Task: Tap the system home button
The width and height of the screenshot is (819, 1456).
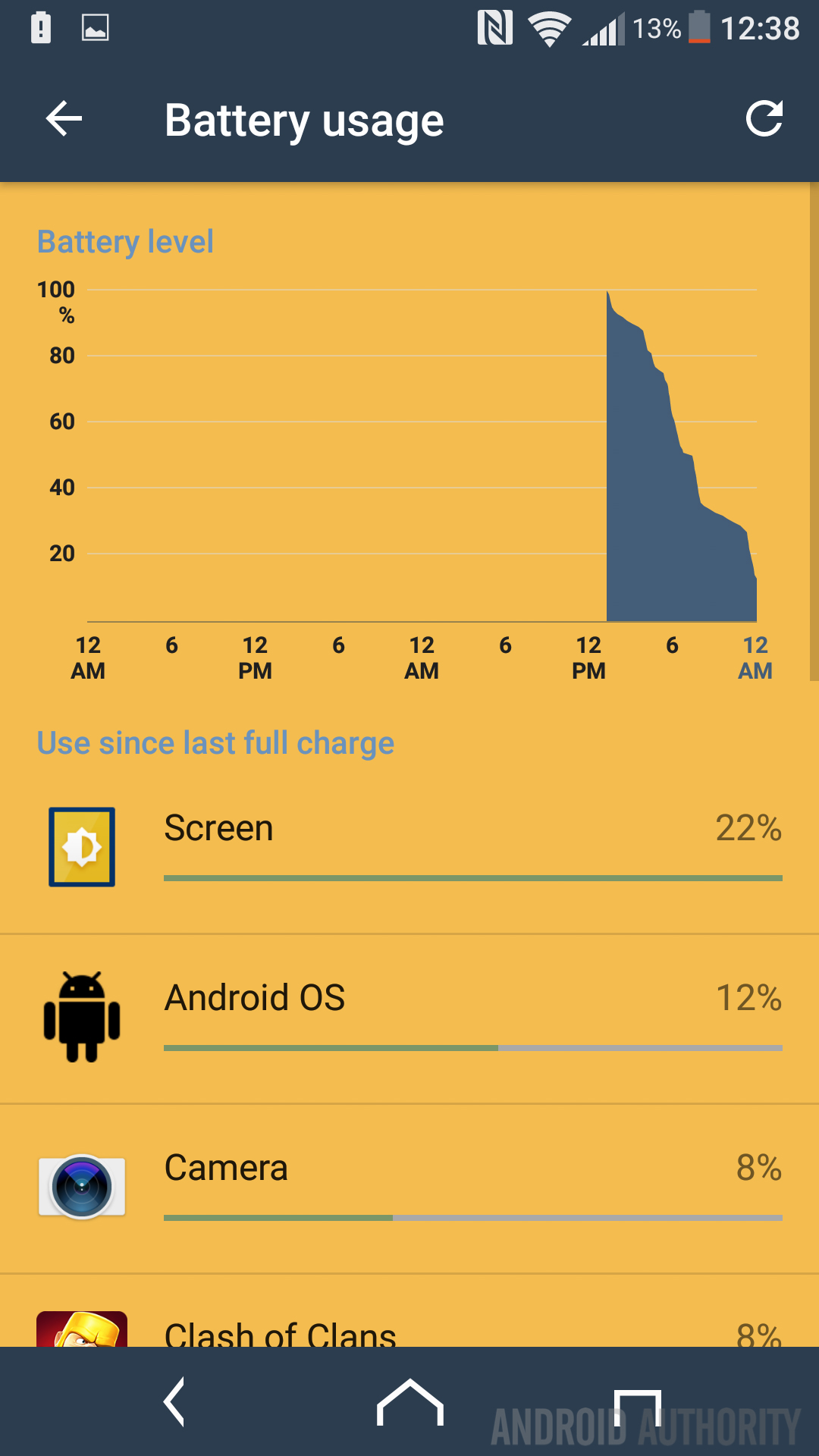Action: pyautogui.click(x=409, y=1401)
